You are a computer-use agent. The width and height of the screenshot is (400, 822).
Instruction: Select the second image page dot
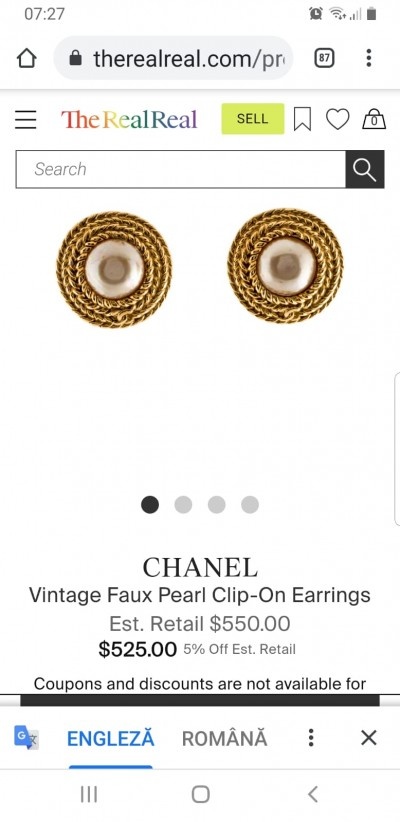pos(183,505)
